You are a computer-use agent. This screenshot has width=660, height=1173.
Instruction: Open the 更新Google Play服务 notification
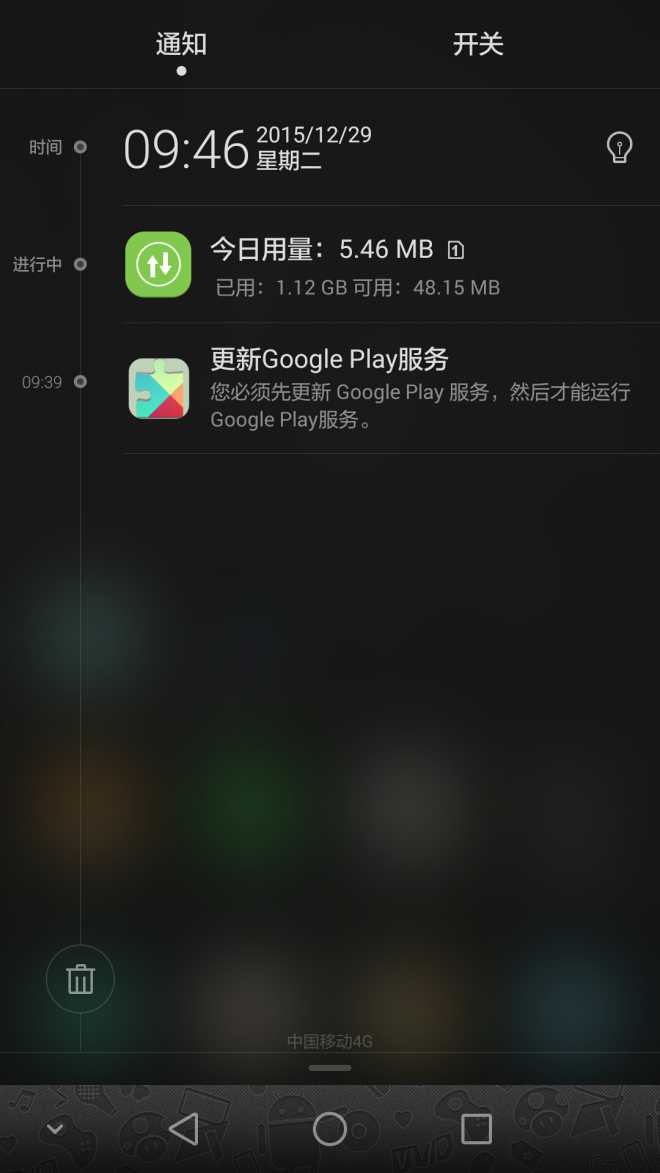point(390,388)
